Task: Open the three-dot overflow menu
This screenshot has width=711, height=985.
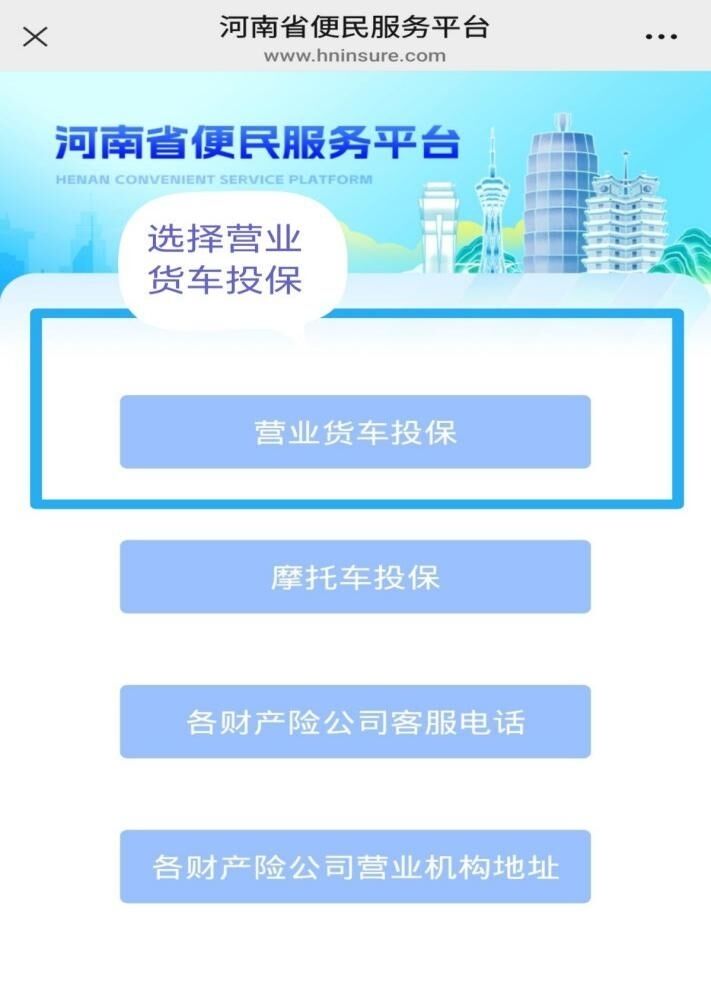Action: coord(661,37)
